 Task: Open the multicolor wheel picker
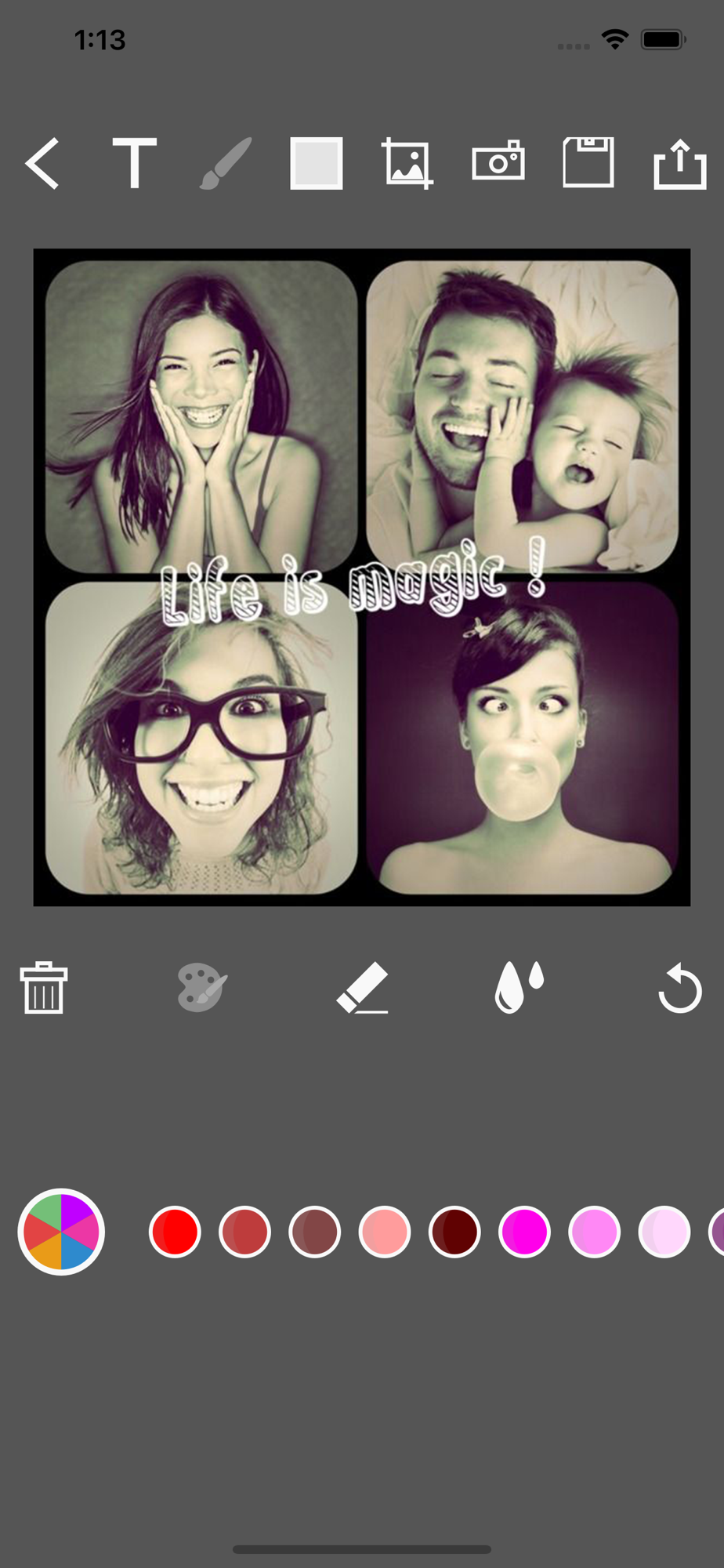(x=61, y=1232)
